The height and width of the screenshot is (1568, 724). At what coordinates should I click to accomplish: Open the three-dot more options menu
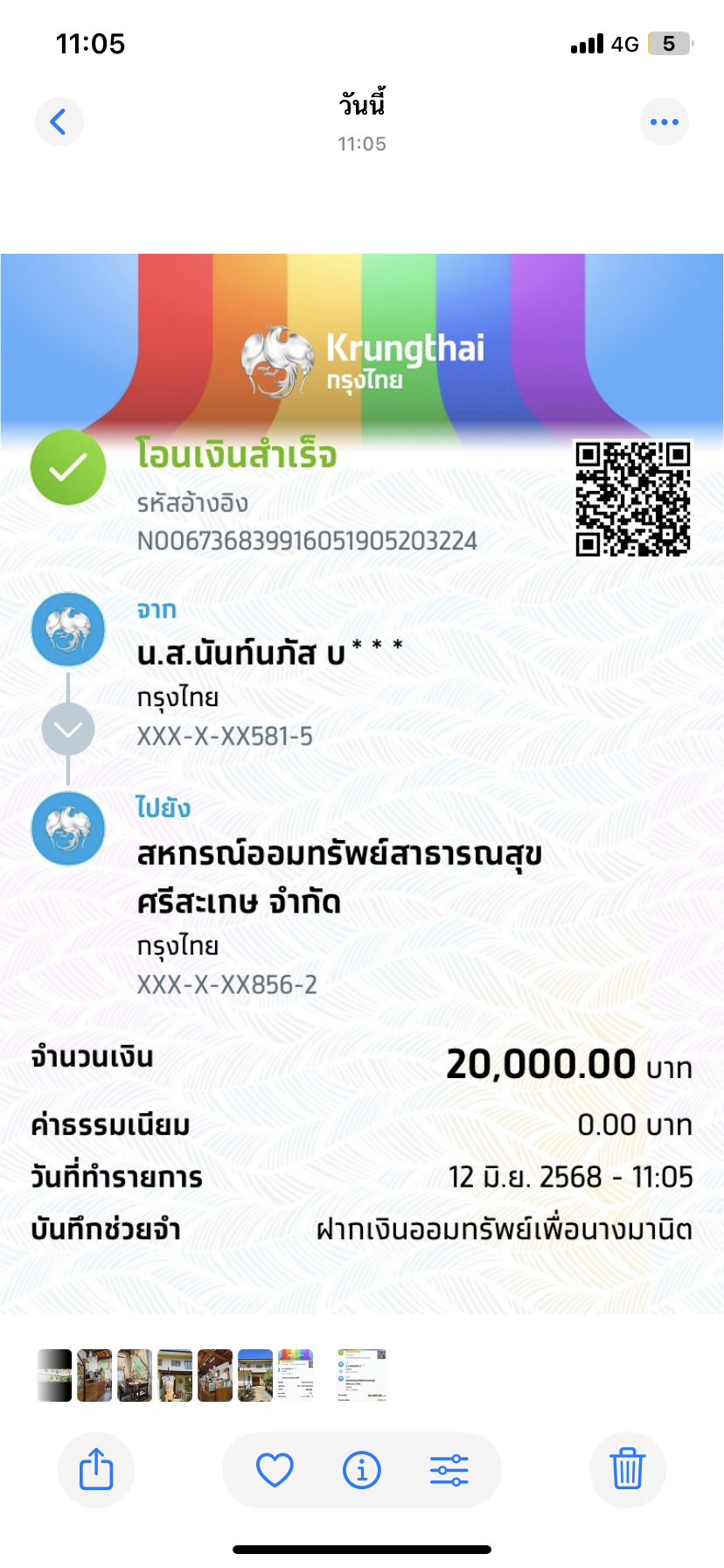click(665, 122)
